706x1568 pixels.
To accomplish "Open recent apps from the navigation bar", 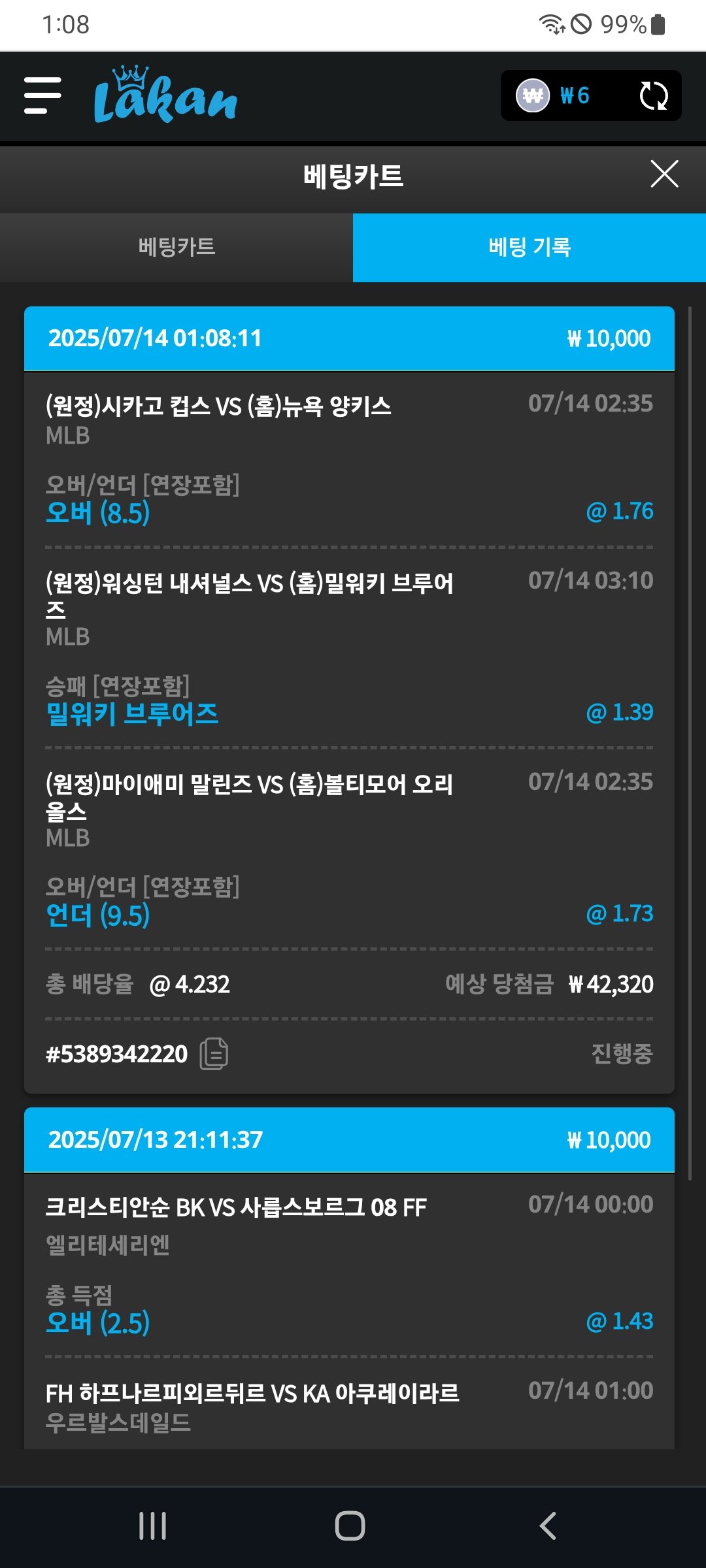I will [x=153, y=1526].
